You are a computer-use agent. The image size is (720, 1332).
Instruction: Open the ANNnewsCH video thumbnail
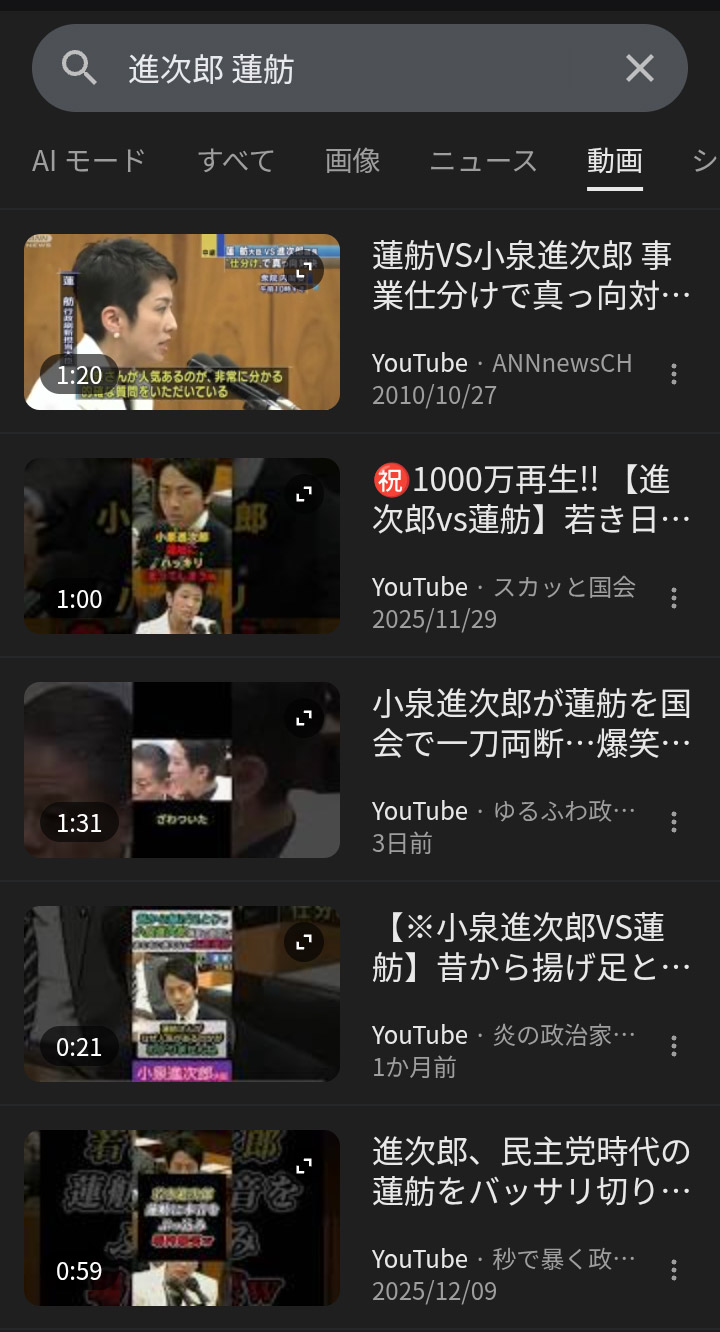[182, 322]
